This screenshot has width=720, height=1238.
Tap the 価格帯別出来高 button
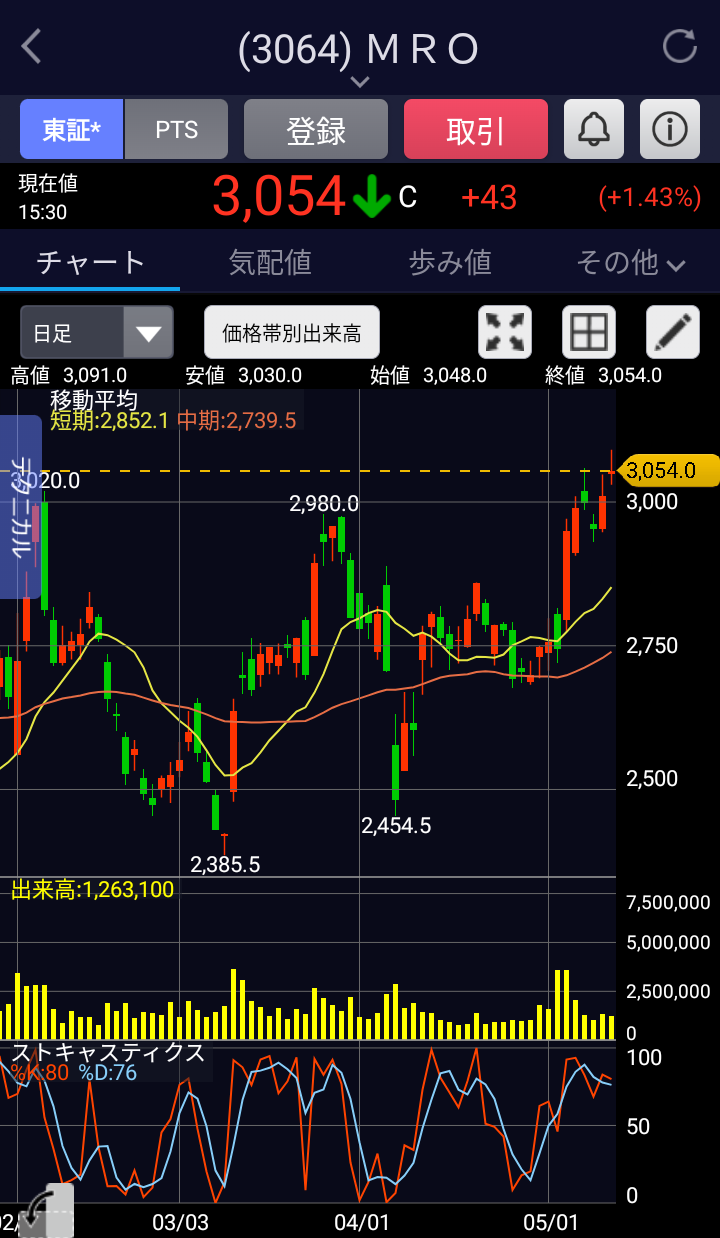pyautogui.click(x=292, y=333)
